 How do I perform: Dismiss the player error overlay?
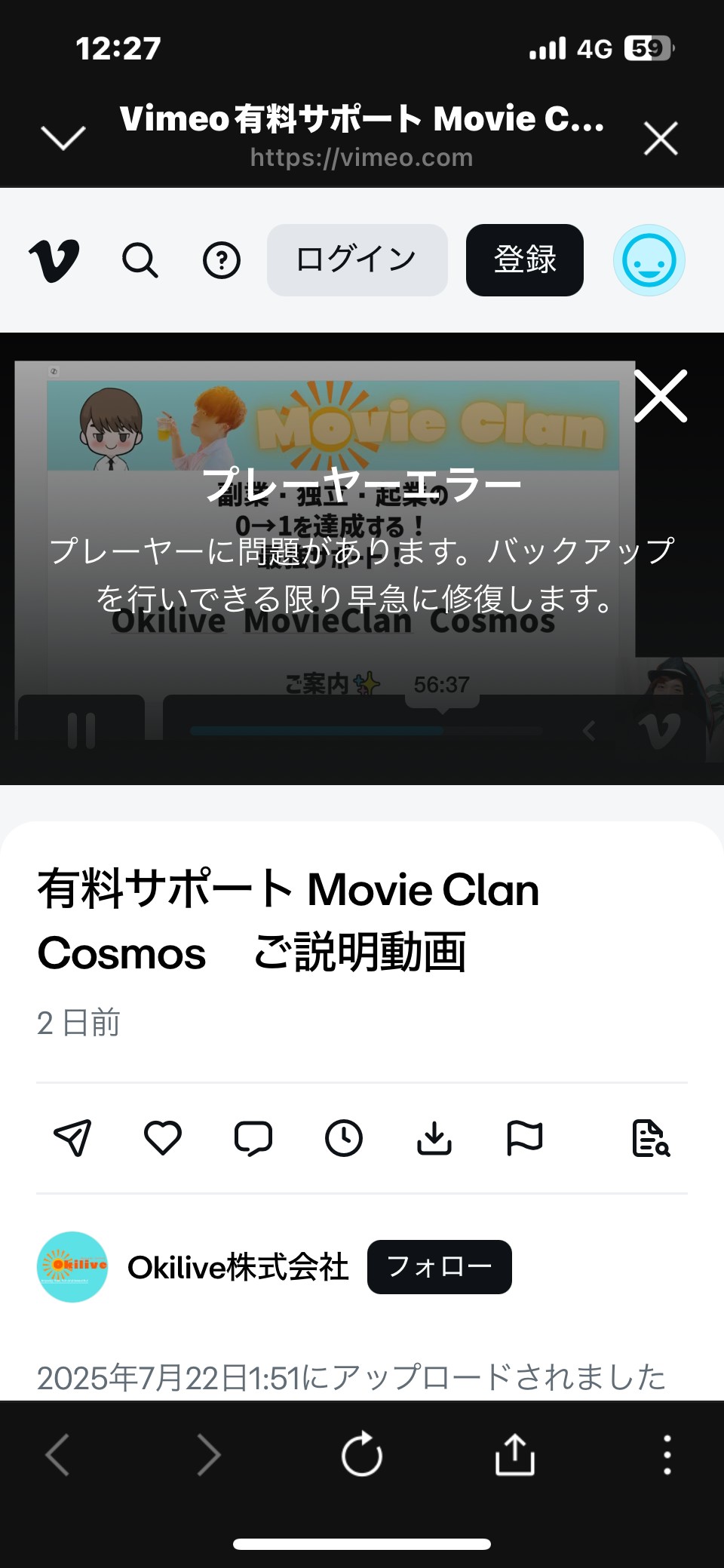pos(661,396)
